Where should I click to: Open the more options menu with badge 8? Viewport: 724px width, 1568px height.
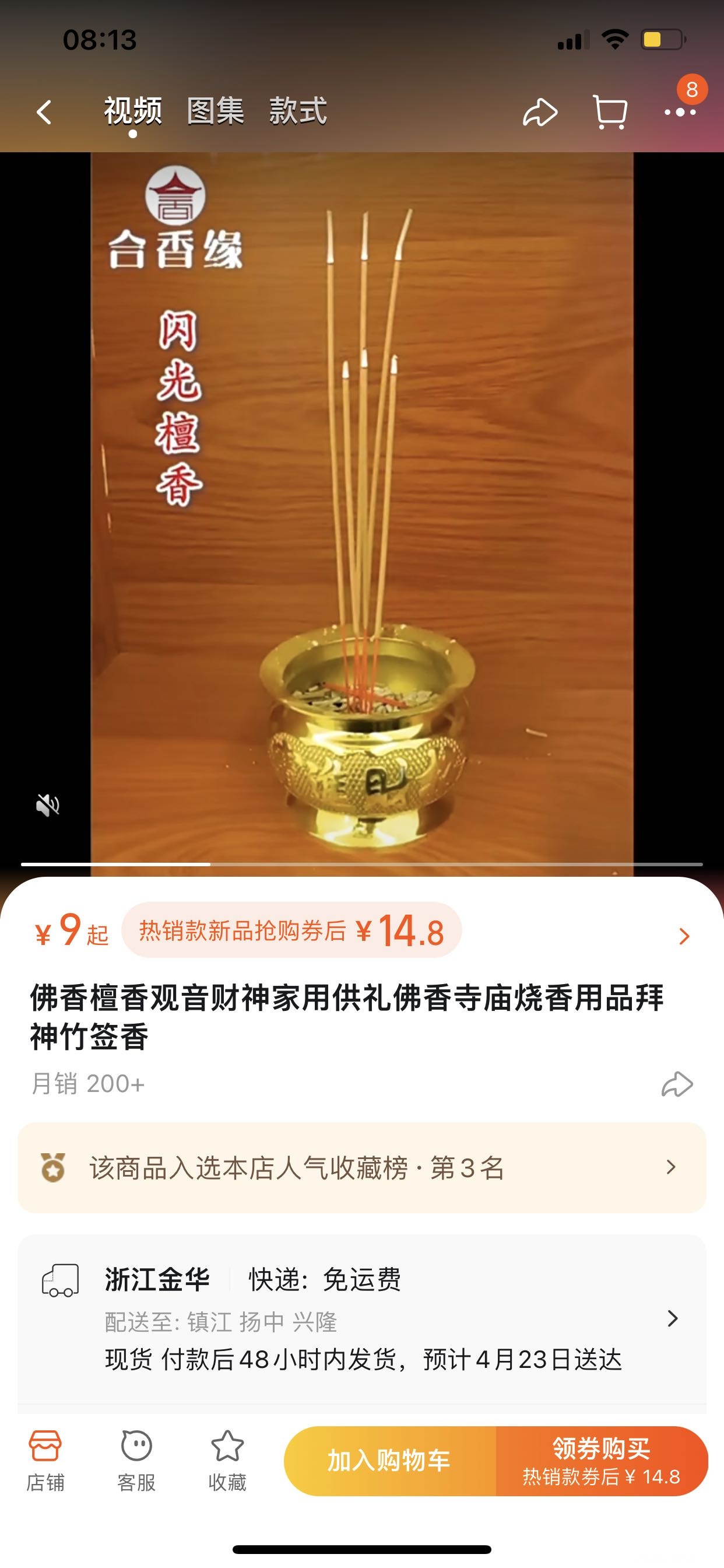point(680,111)
